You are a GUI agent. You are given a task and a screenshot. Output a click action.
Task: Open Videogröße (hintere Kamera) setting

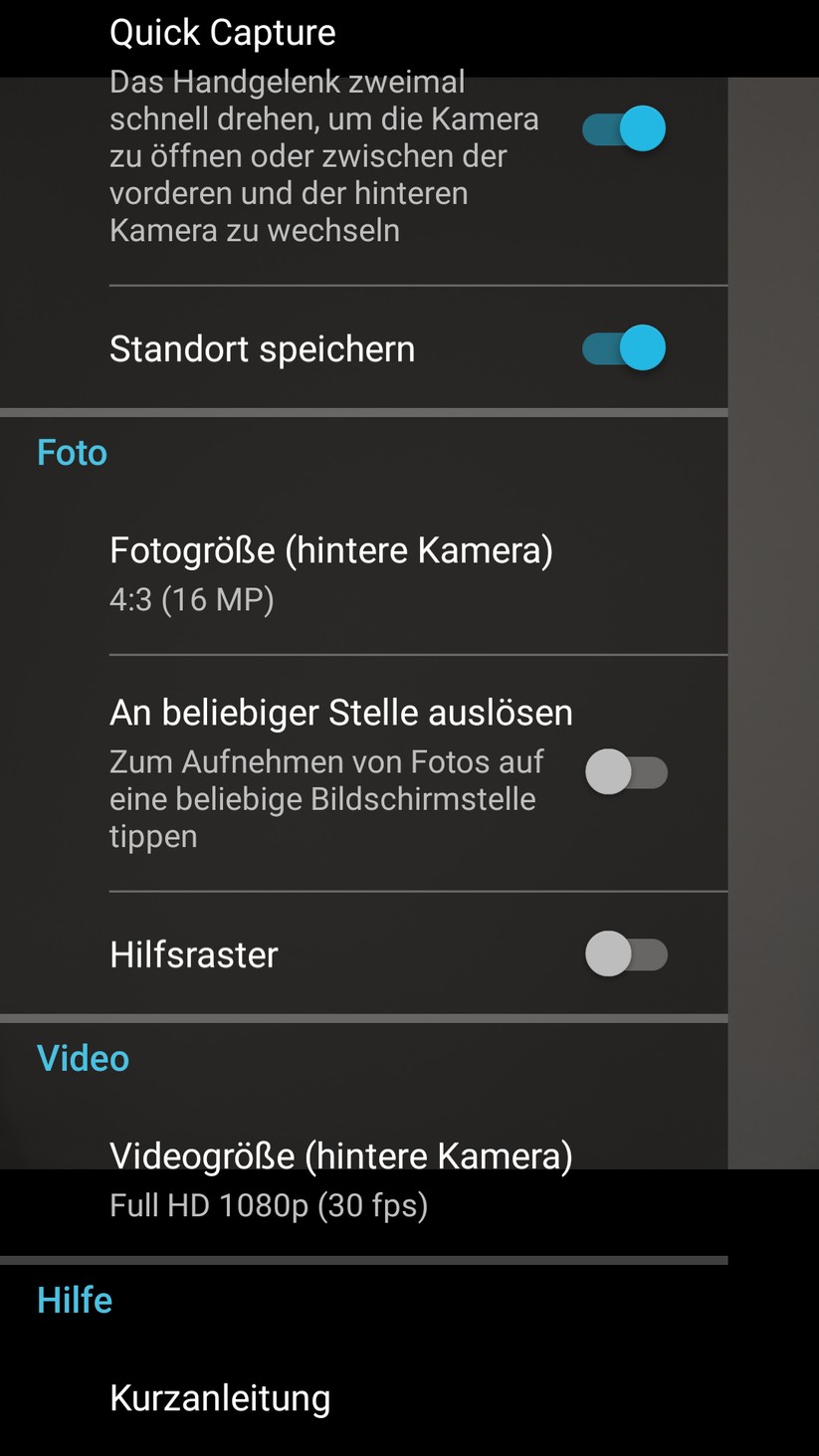[x=340, y=1178]
